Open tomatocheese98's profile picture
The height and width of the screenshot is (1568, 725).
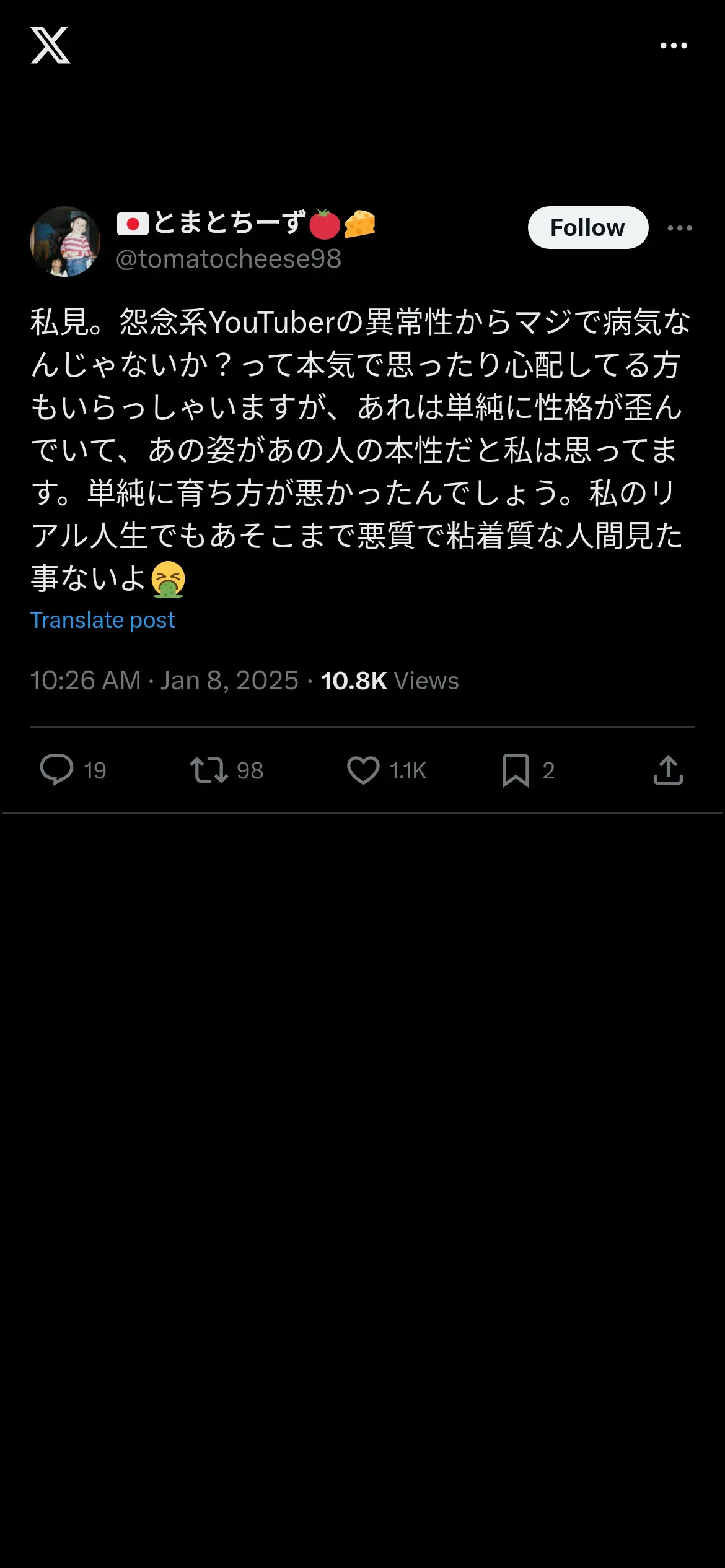(x=65, y=242)
